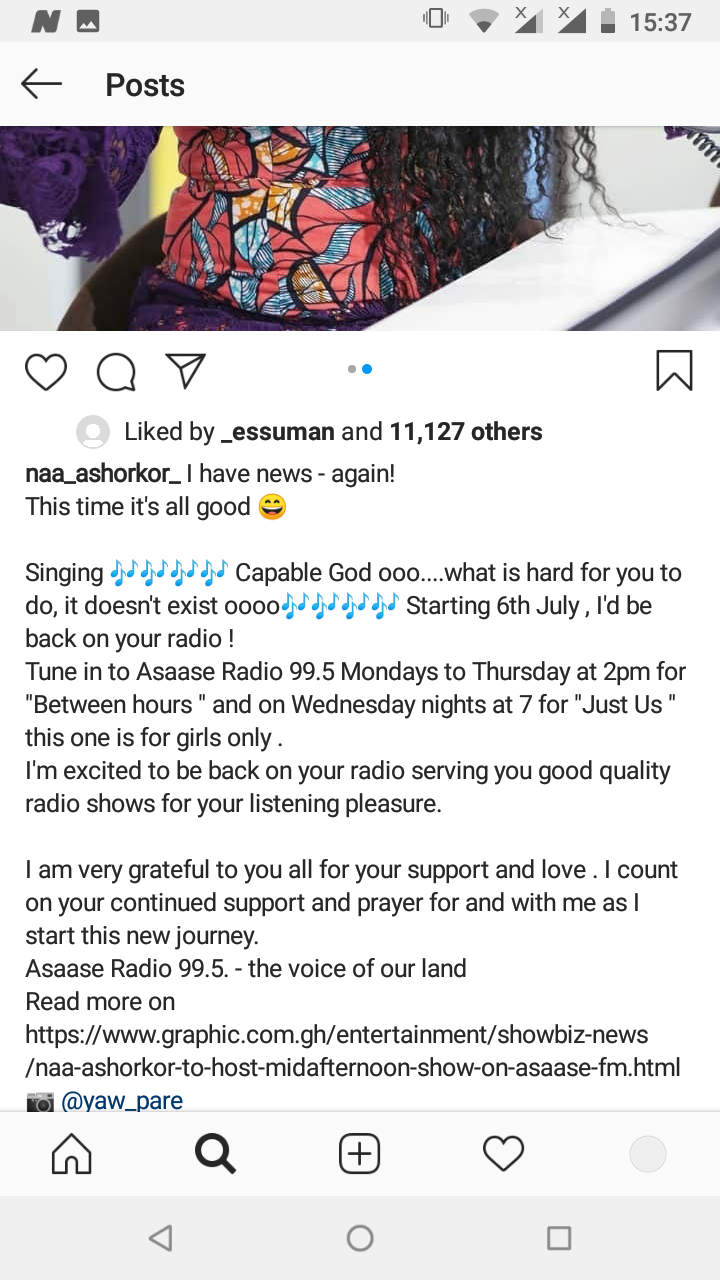Switch to the Home feed tab
Screen dimensions: 720x1280
click(x=72, y=1155)
